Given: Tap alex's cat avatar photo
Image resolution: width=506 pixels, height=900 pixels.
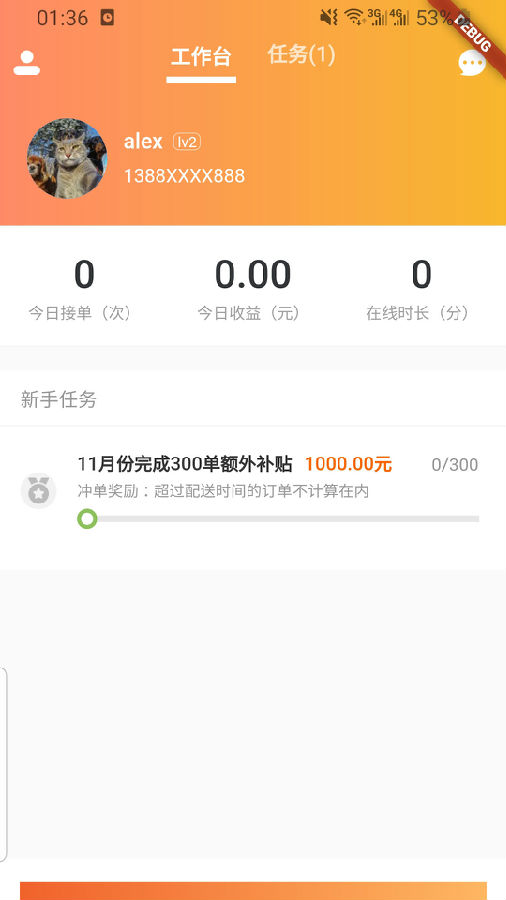Looking at the screenshot, I should click(x=67, y=158).
